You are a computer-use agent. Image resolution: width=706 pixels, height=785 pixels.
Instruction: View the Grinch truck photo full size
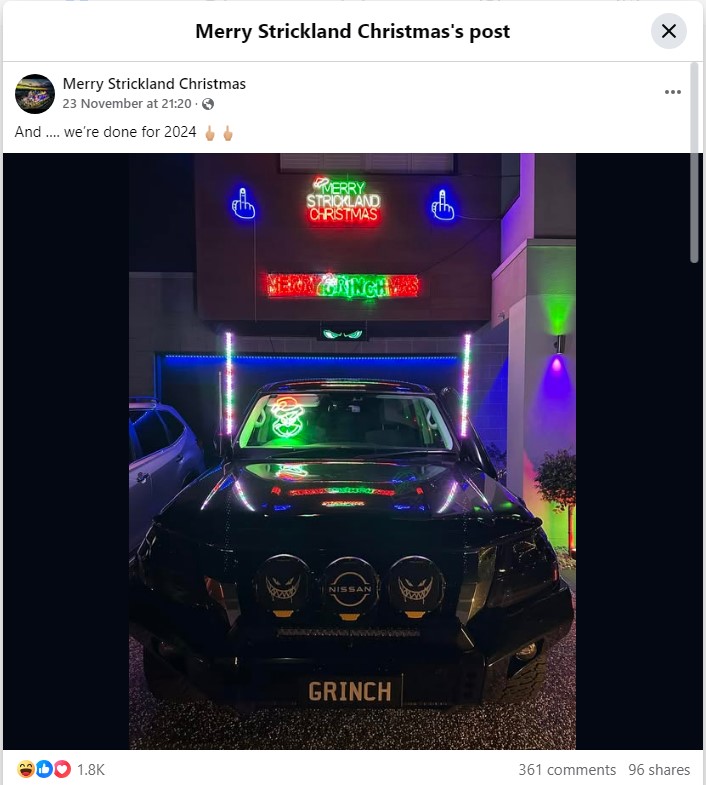pyautogui.click(x=352, y=450)
